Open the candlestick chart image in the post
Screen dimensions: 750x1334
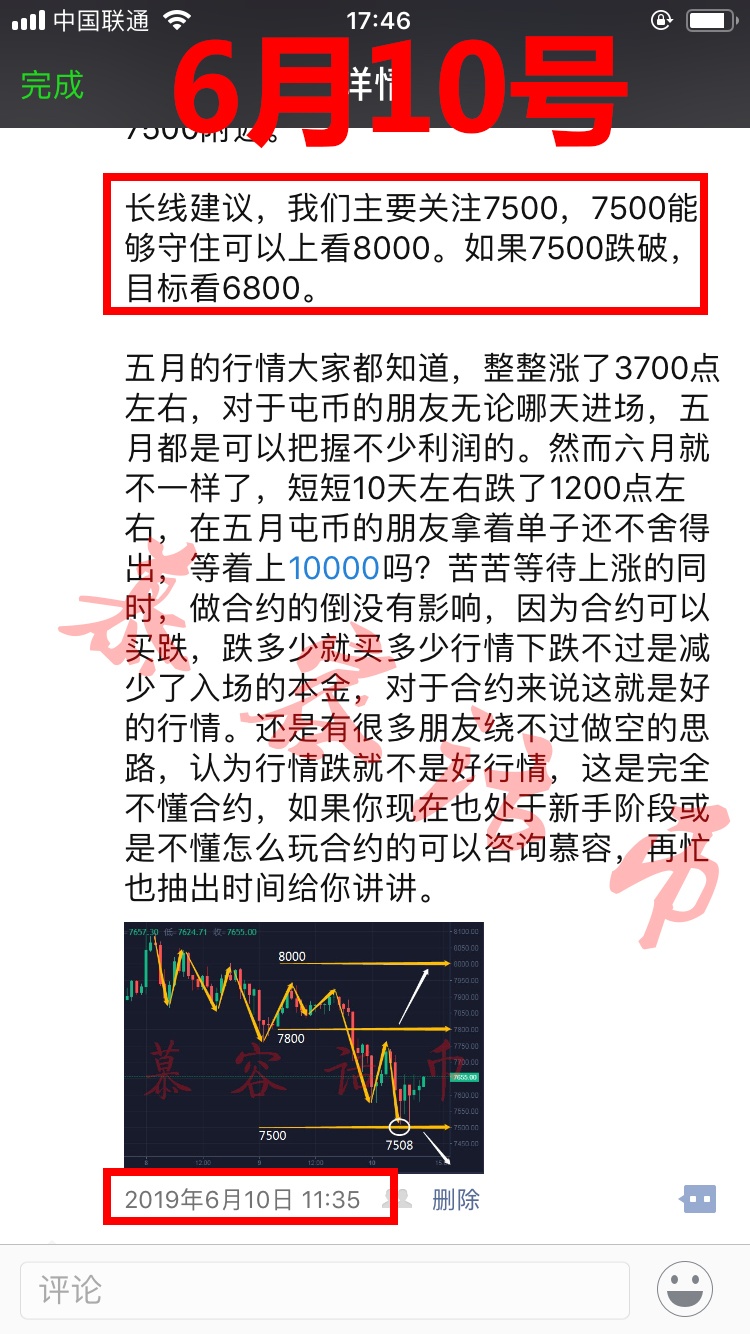(304, 1047)
